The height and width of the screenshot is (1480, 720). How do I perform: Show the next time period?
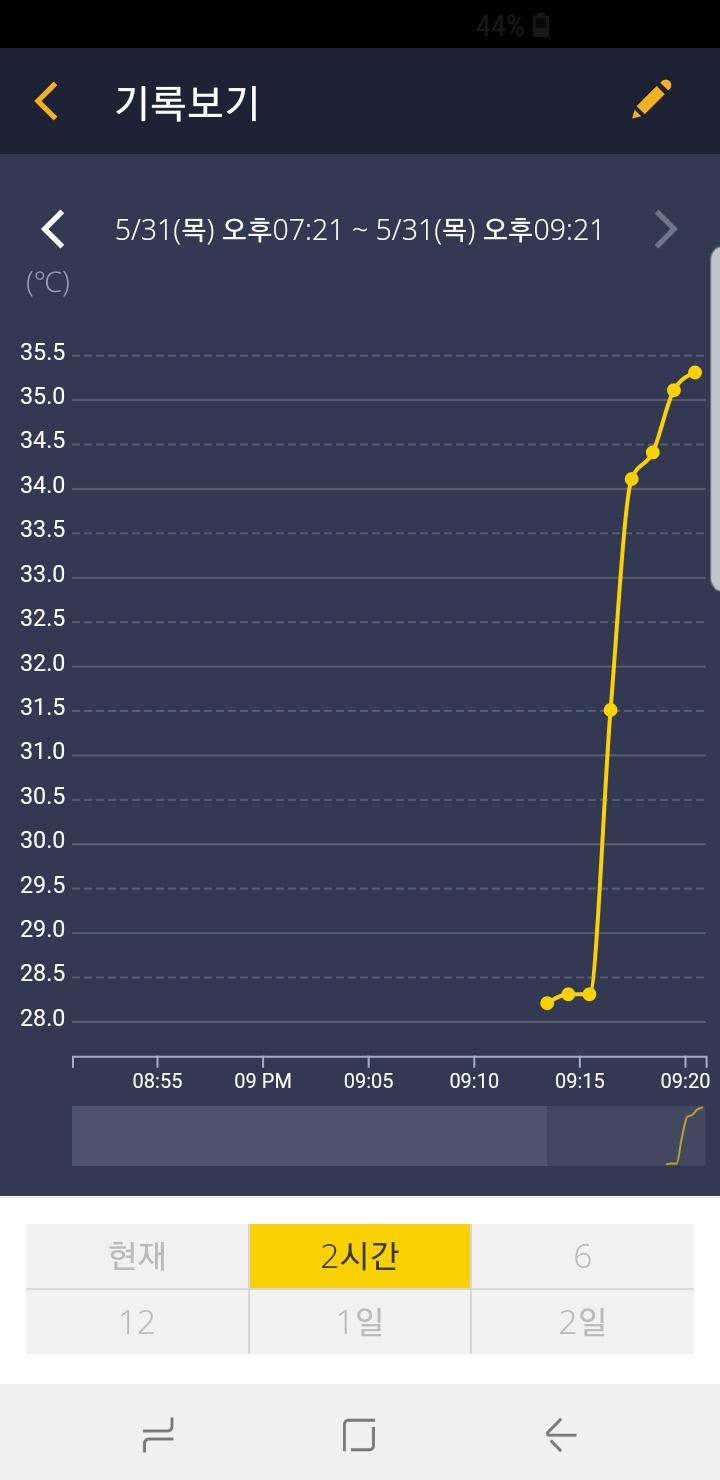tap(666, 229)
